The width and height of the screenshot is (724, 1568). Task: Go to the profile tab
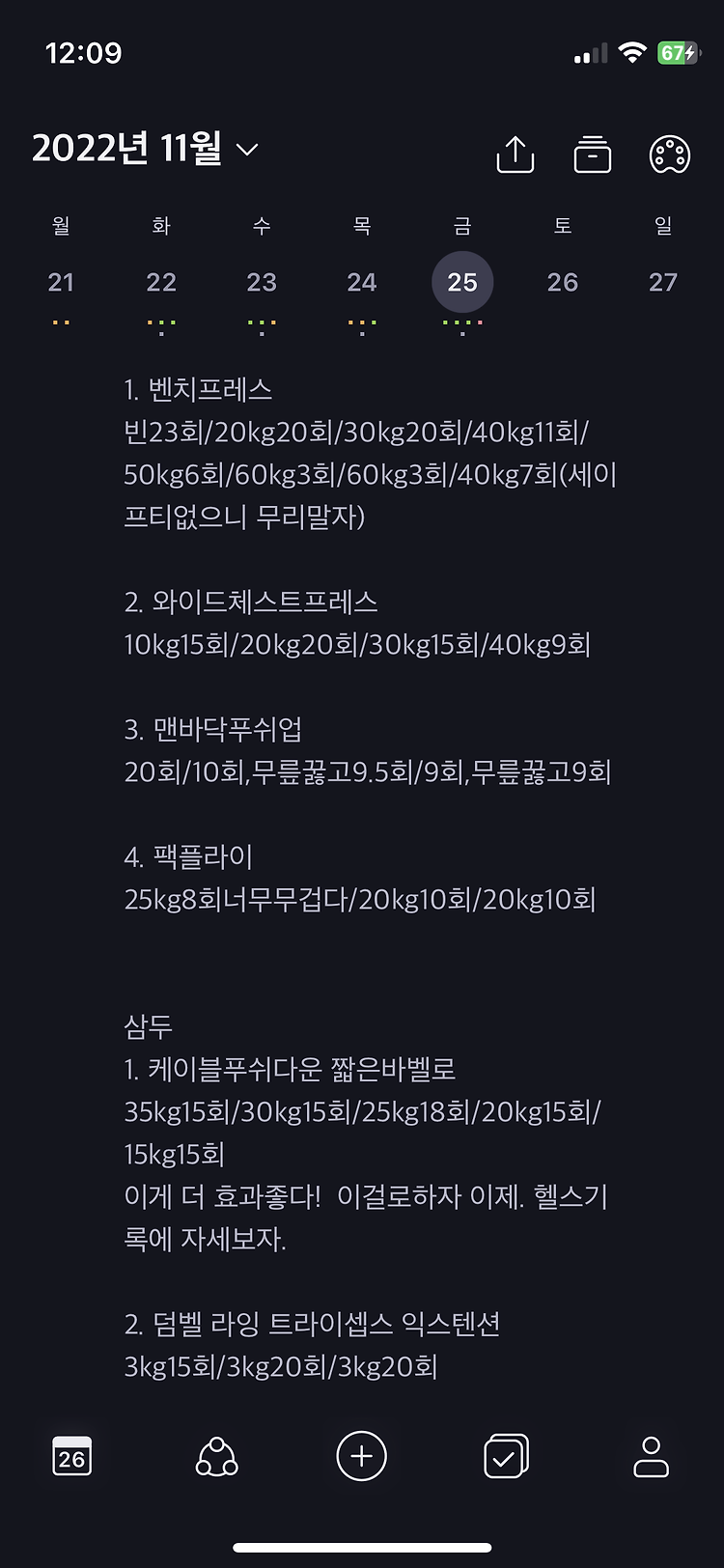point(651,1456)
